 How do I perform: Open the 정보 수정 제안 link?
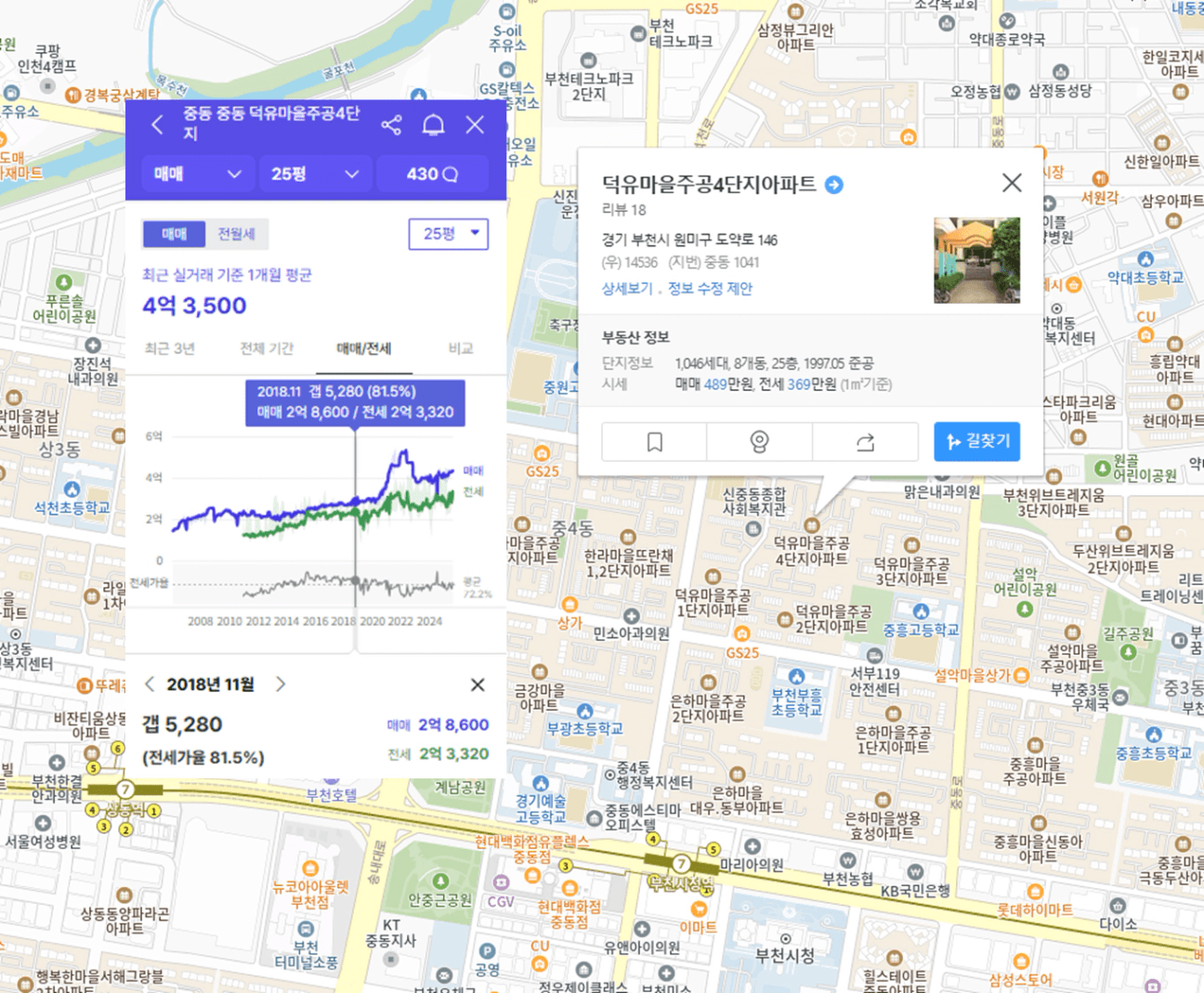pos(710,289)
